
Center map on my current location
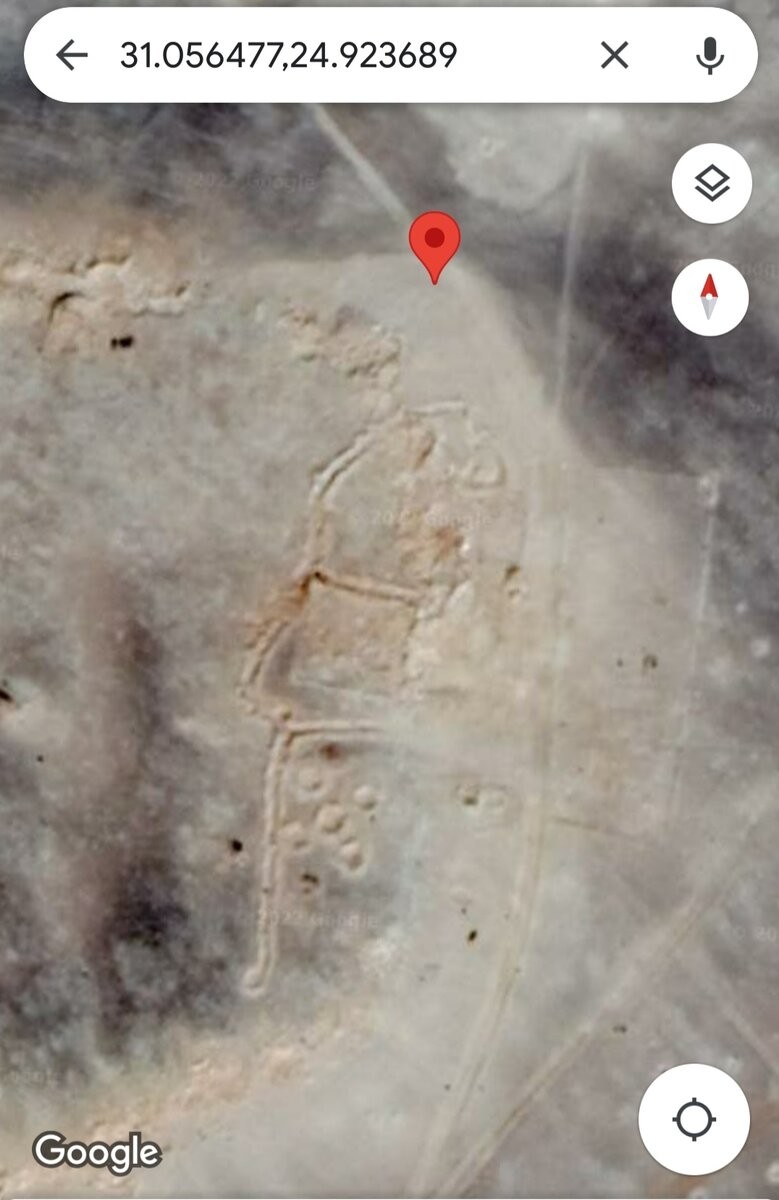coord(694,1119)
